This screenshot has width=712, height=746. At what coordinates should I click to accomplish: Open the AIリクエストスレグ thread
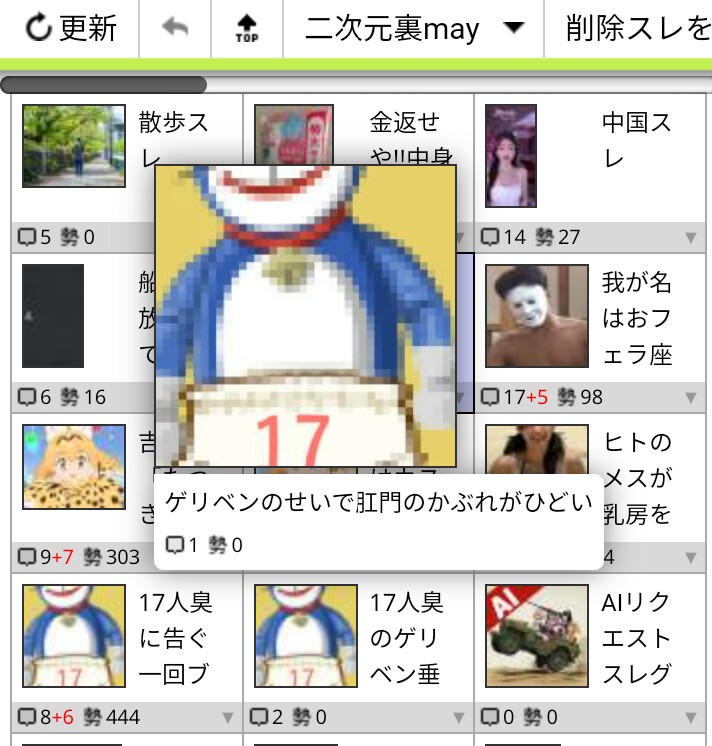point(637,638)
